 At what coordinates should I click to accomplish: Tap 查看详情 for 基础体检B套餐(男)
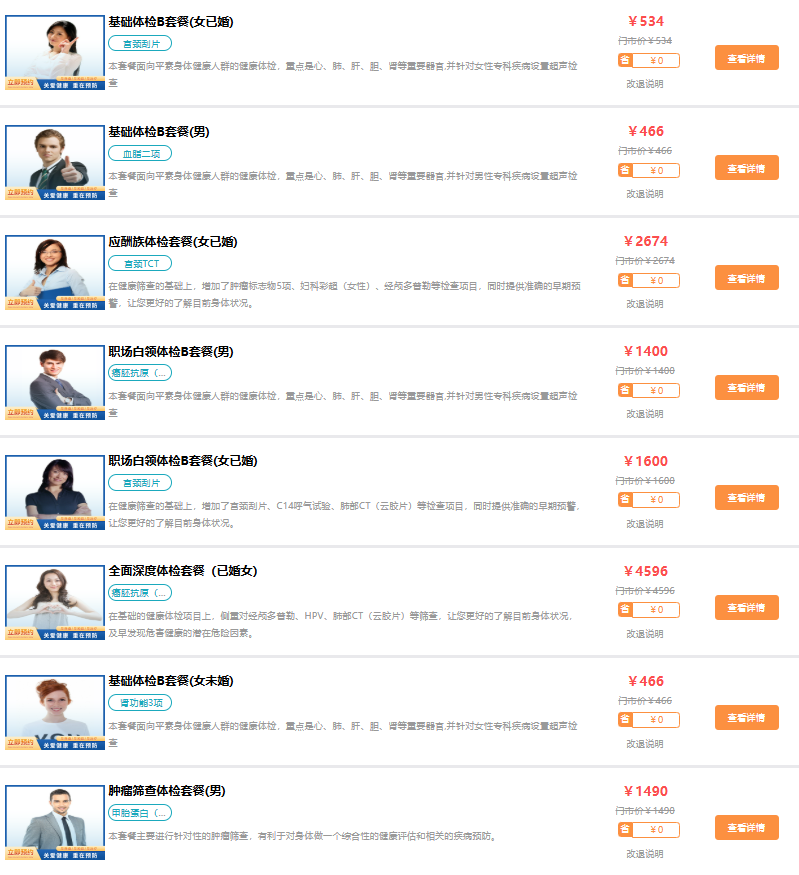pos(746,168)
